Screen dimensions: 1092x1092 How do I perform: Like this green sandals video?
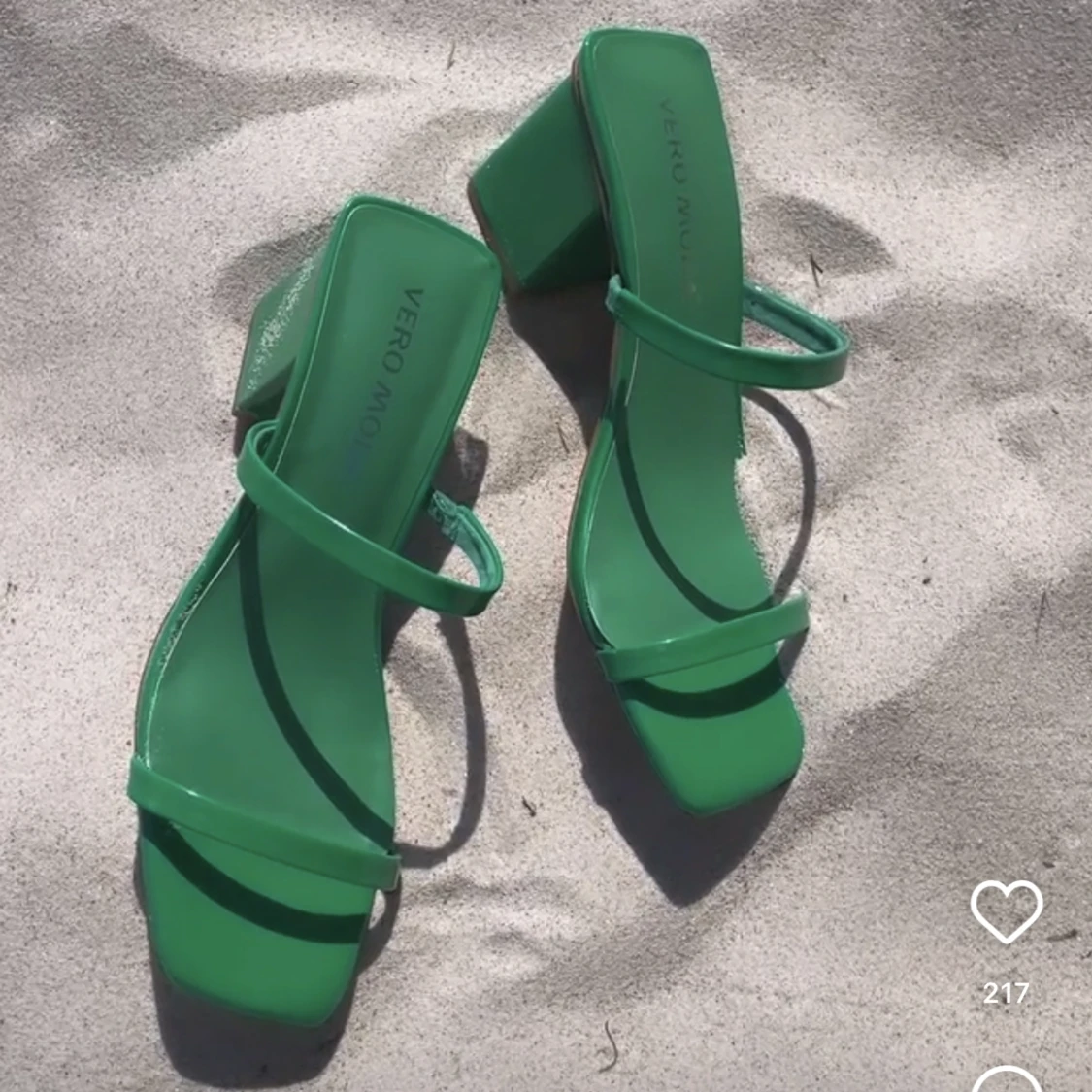tap(1006, 911)
